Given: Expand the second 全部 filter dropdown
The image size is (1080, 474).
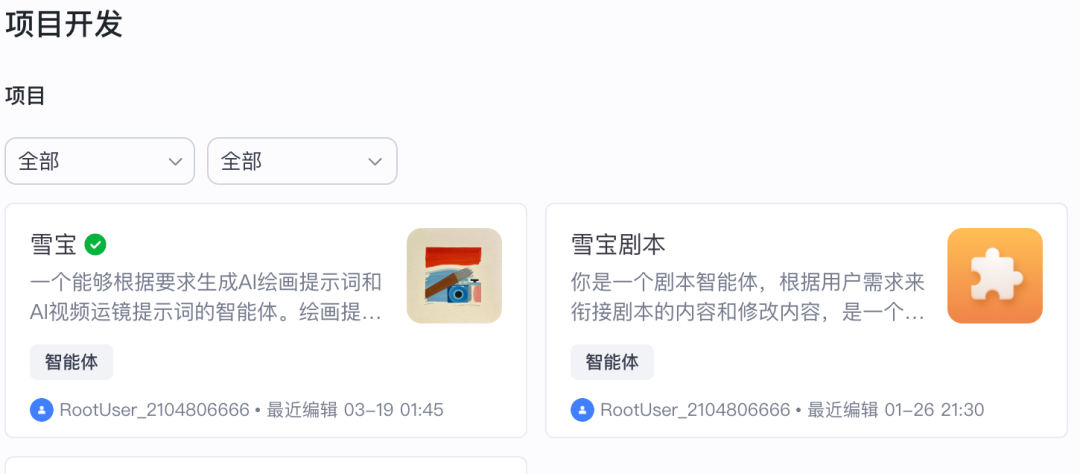Looking at the screenshot, I should click(x=302, y=161).
